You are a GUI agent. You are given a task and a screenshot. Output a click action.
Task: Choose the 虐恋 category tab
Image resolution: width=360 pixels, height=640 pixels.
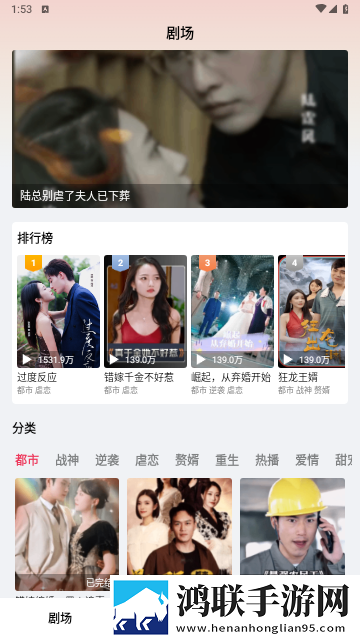click(x=147, y=460)
